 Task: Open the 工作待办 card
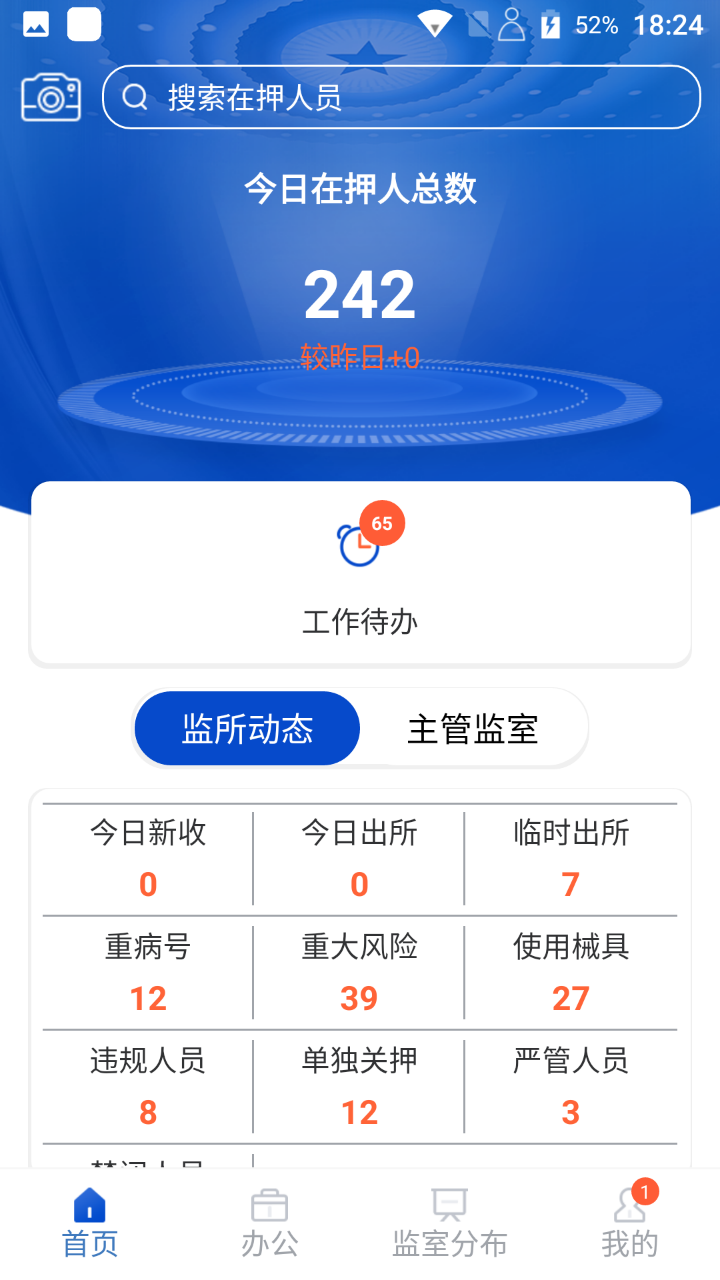pyautogui.click(x=360, y=575)
